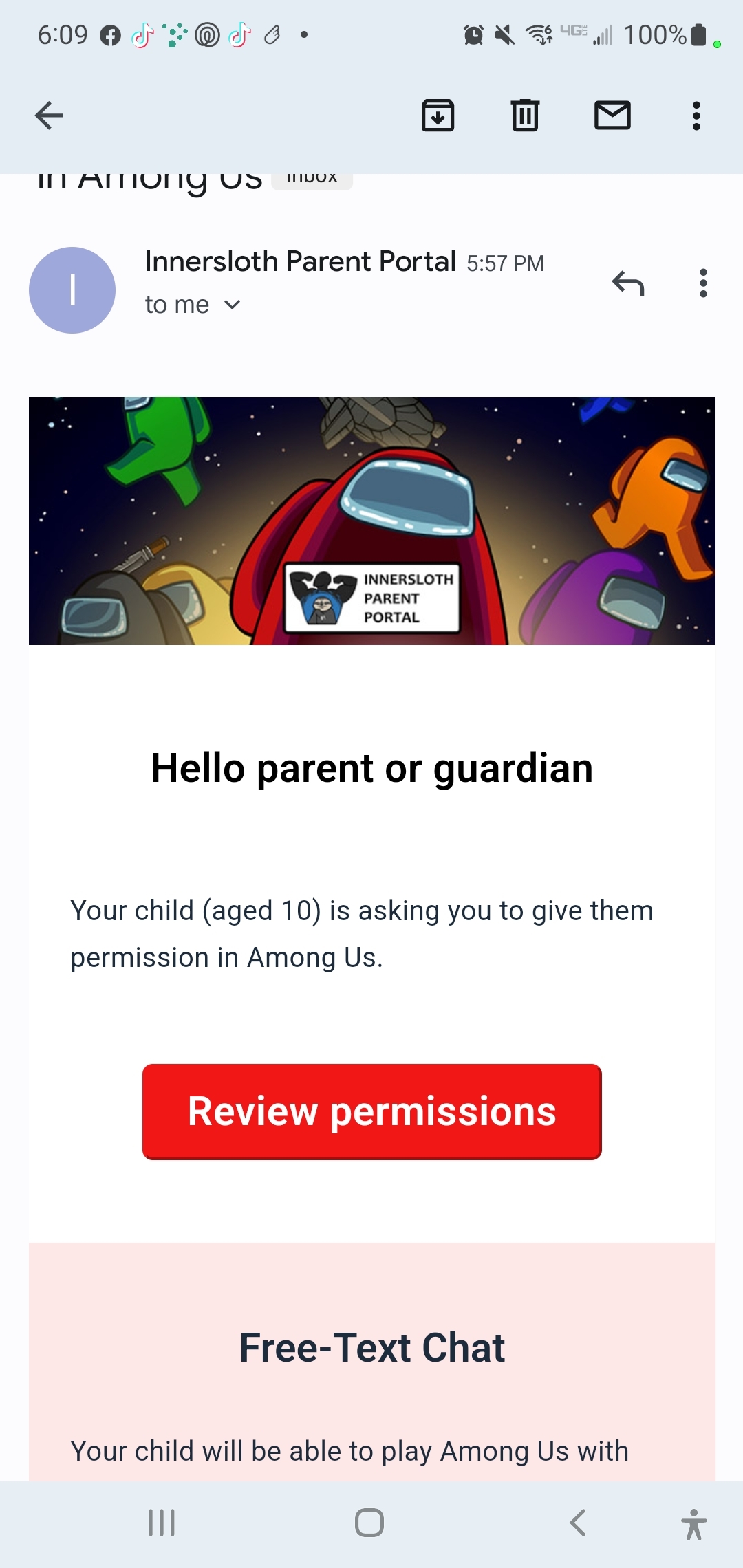
Task: Archive this email
Action: click(438, 115)
